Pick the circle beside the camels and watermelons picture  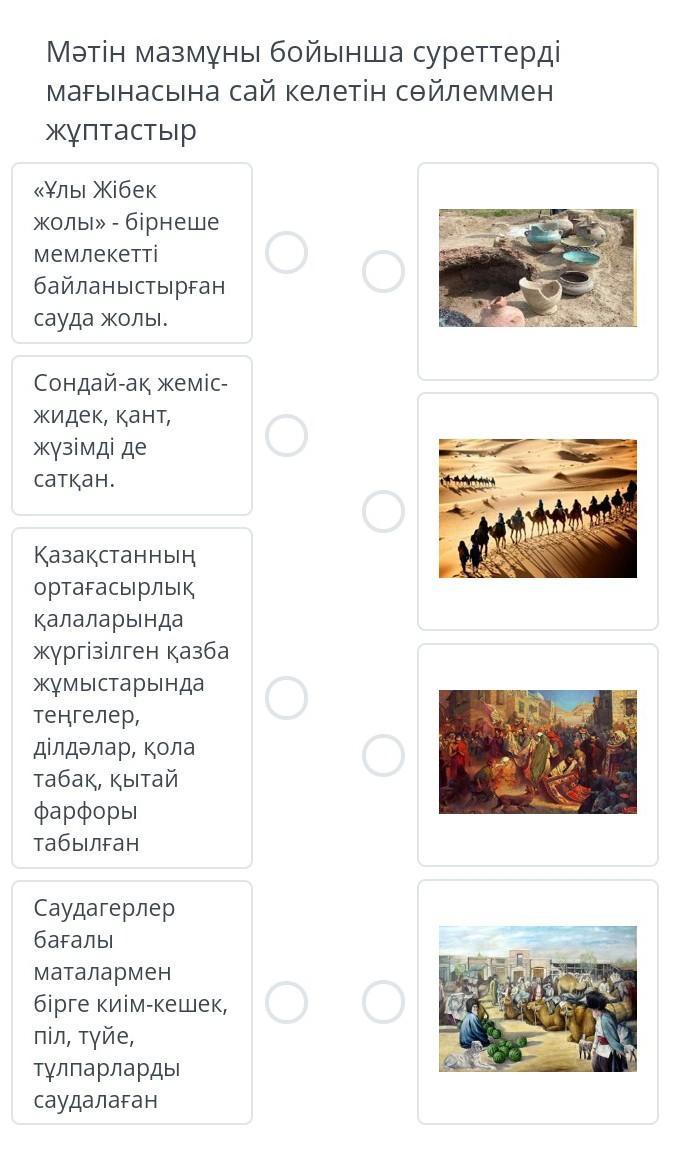383,1002
